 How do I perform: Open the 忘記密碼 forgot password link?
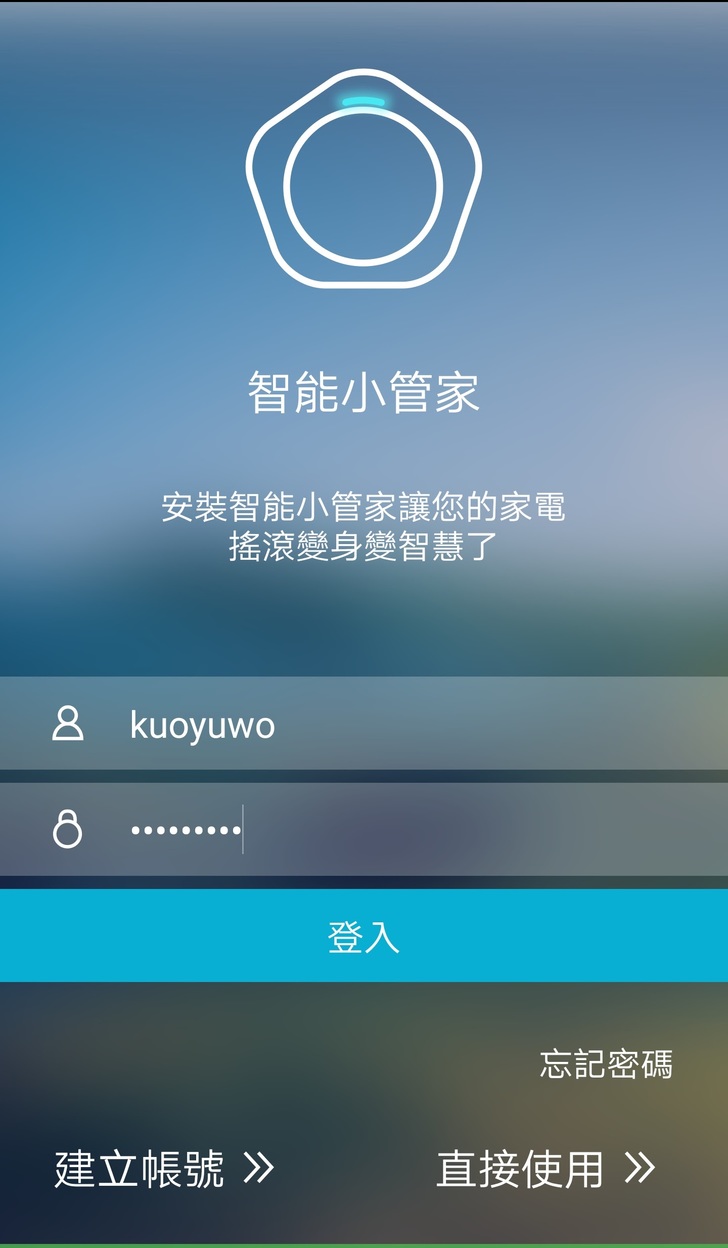(606, 1064)
